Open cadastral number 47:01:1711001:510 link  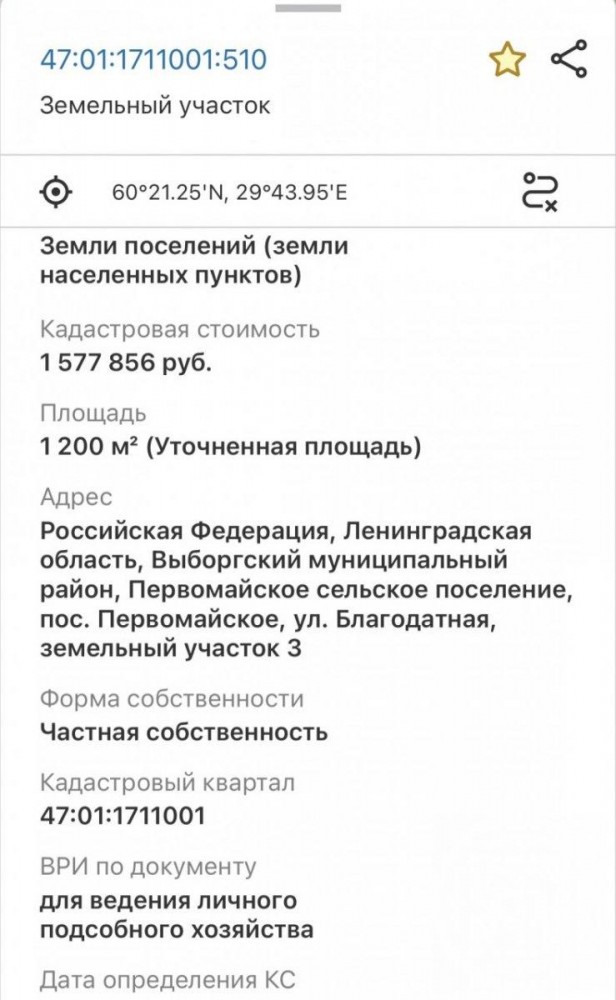(x=154, y=59)
